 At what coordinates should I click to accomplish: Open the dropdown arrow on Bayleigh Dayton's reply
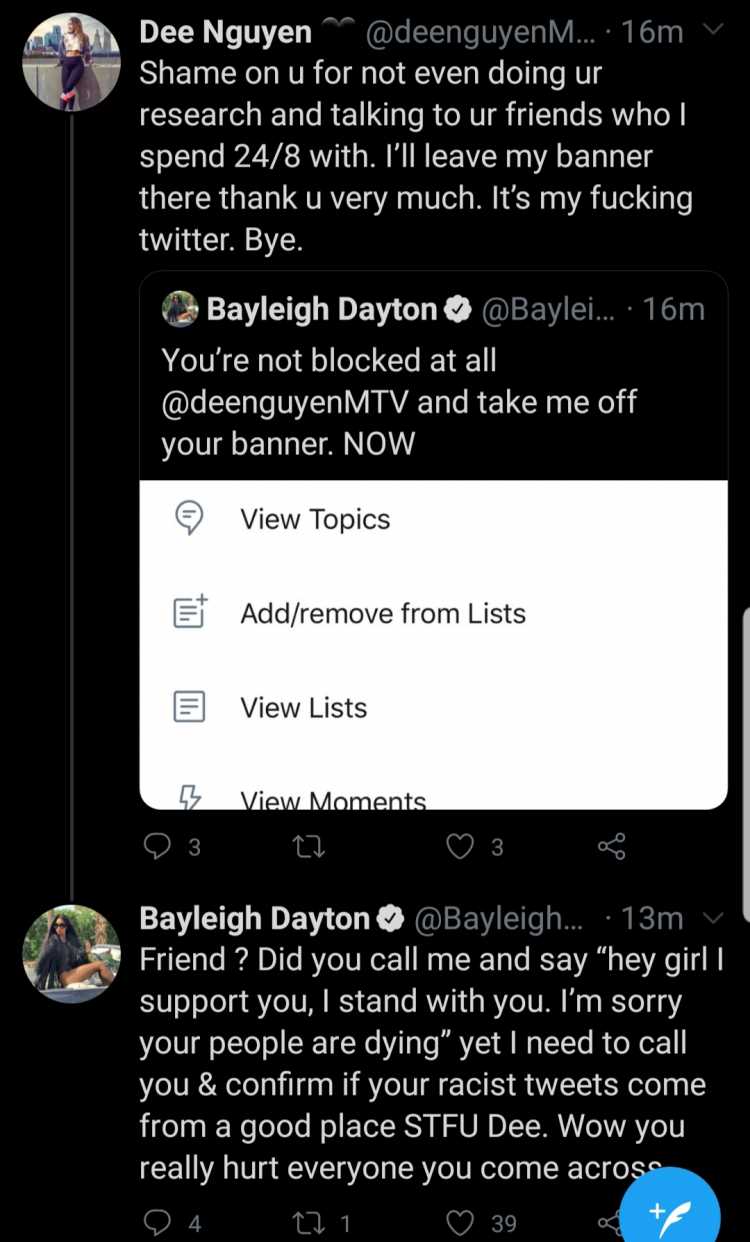(x=714, y=919)
